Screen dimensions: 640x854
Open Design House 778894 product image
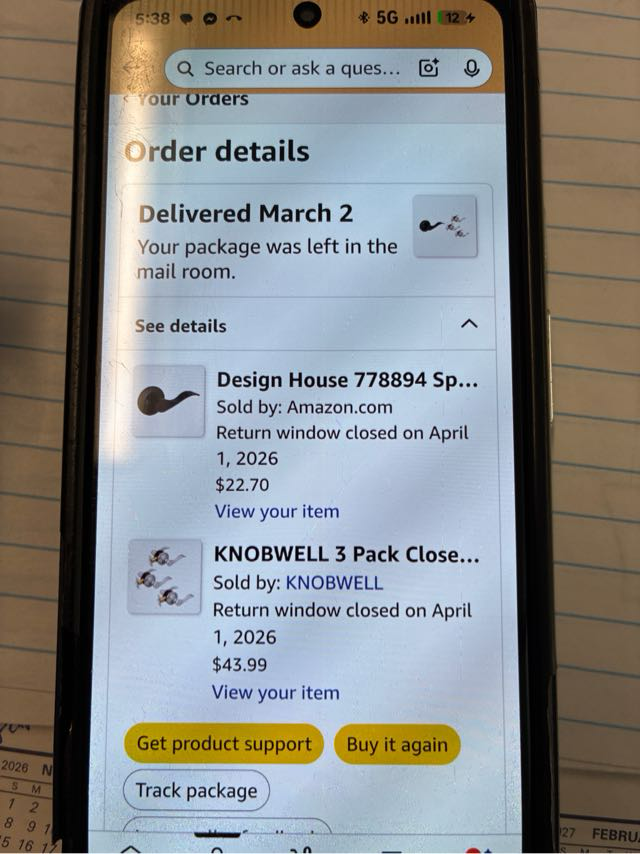169,401
